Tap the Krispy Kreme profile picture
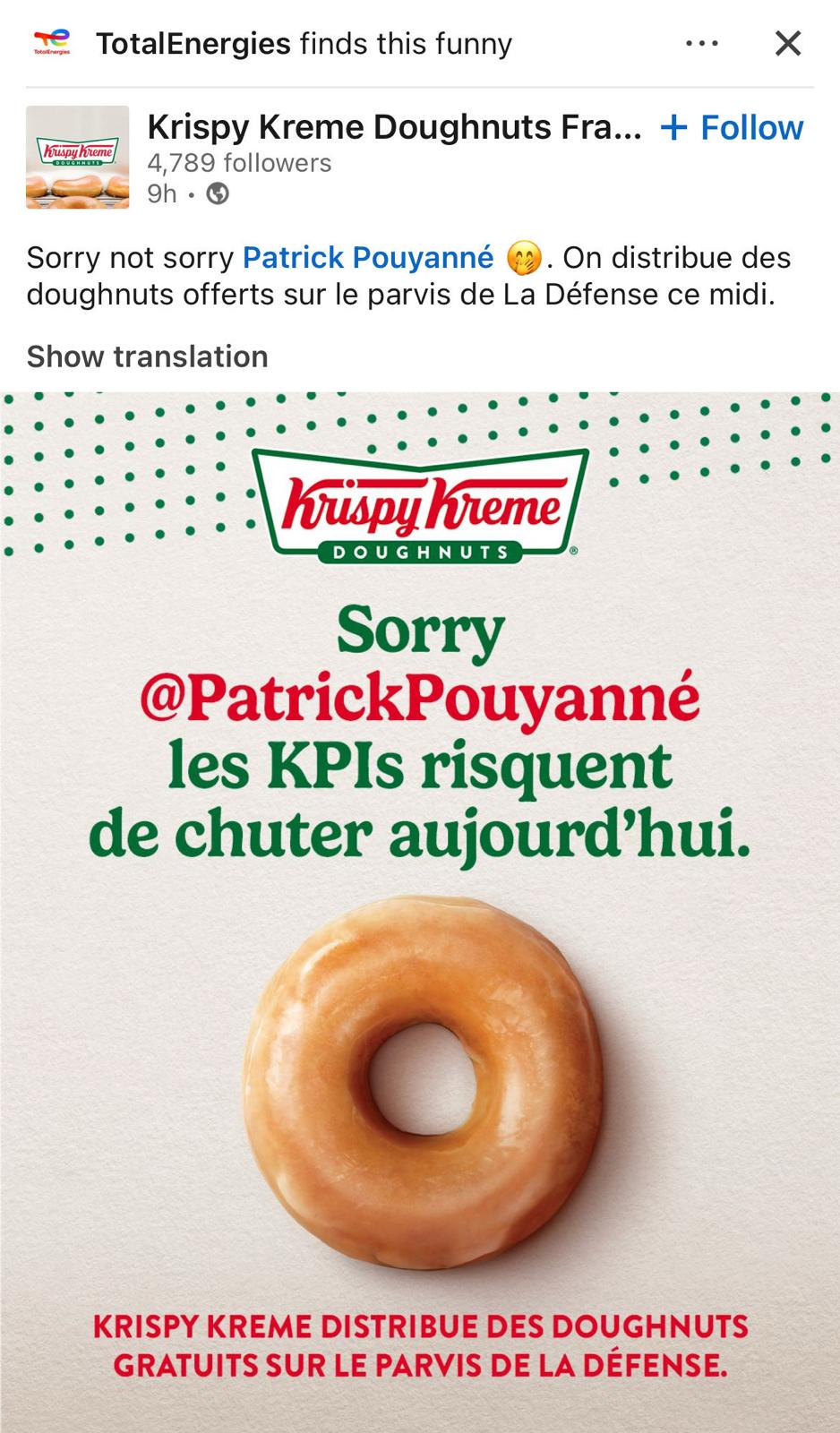 [x=77, y=158]
